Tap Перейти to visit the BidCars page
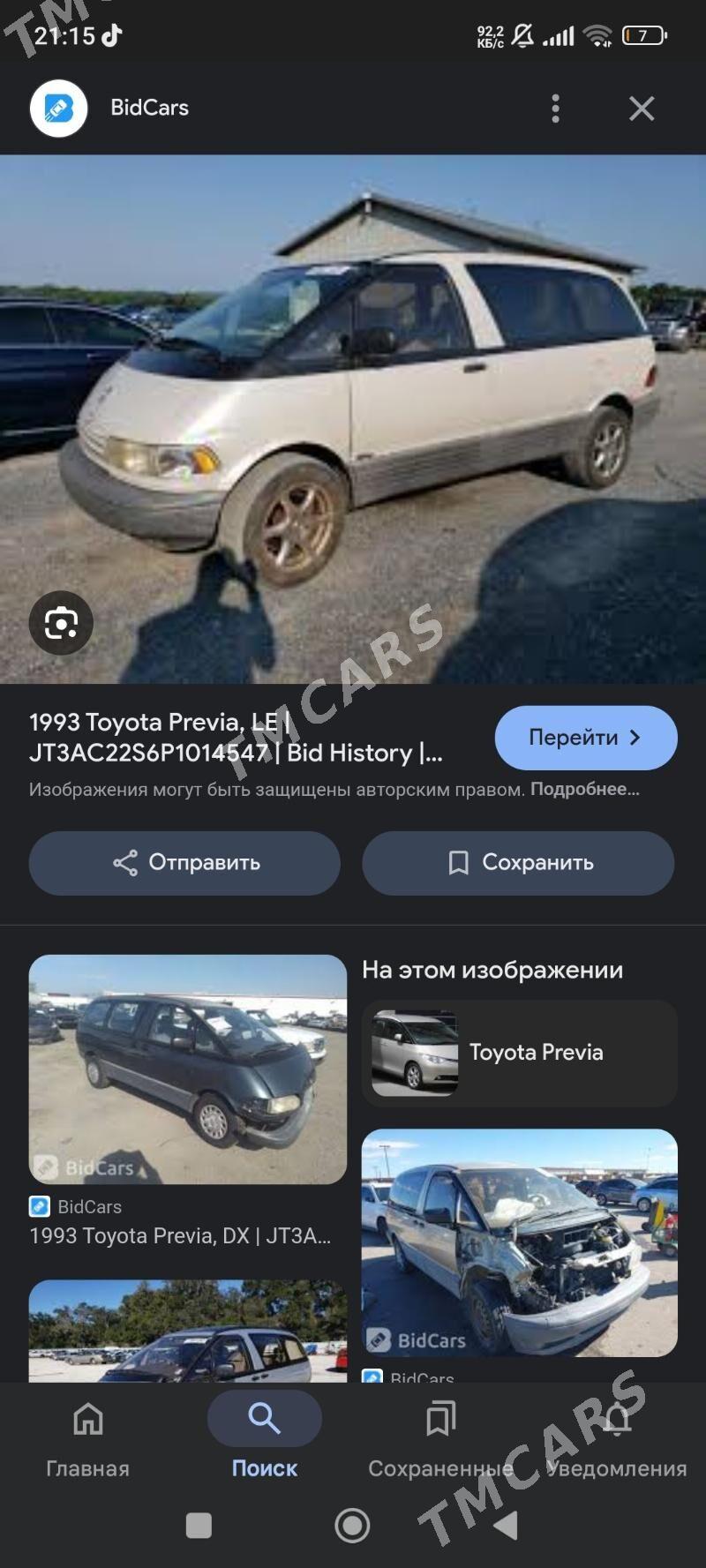Image resolution: width=706 pixels, height=1568 pixels. pyautogui.click(x=586, y=738)
